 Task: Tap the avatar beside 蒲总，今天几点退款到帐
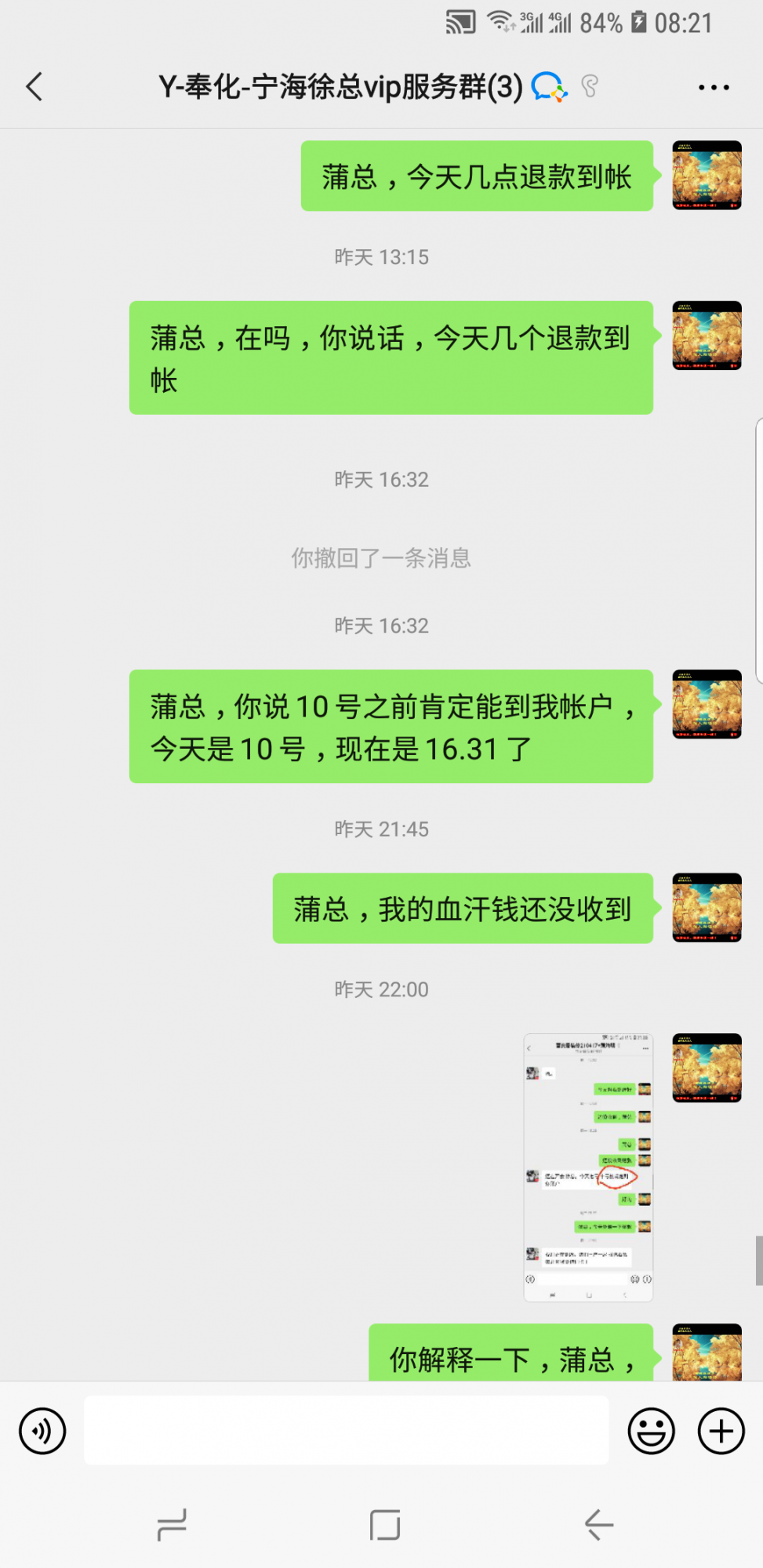click(707, 176)
